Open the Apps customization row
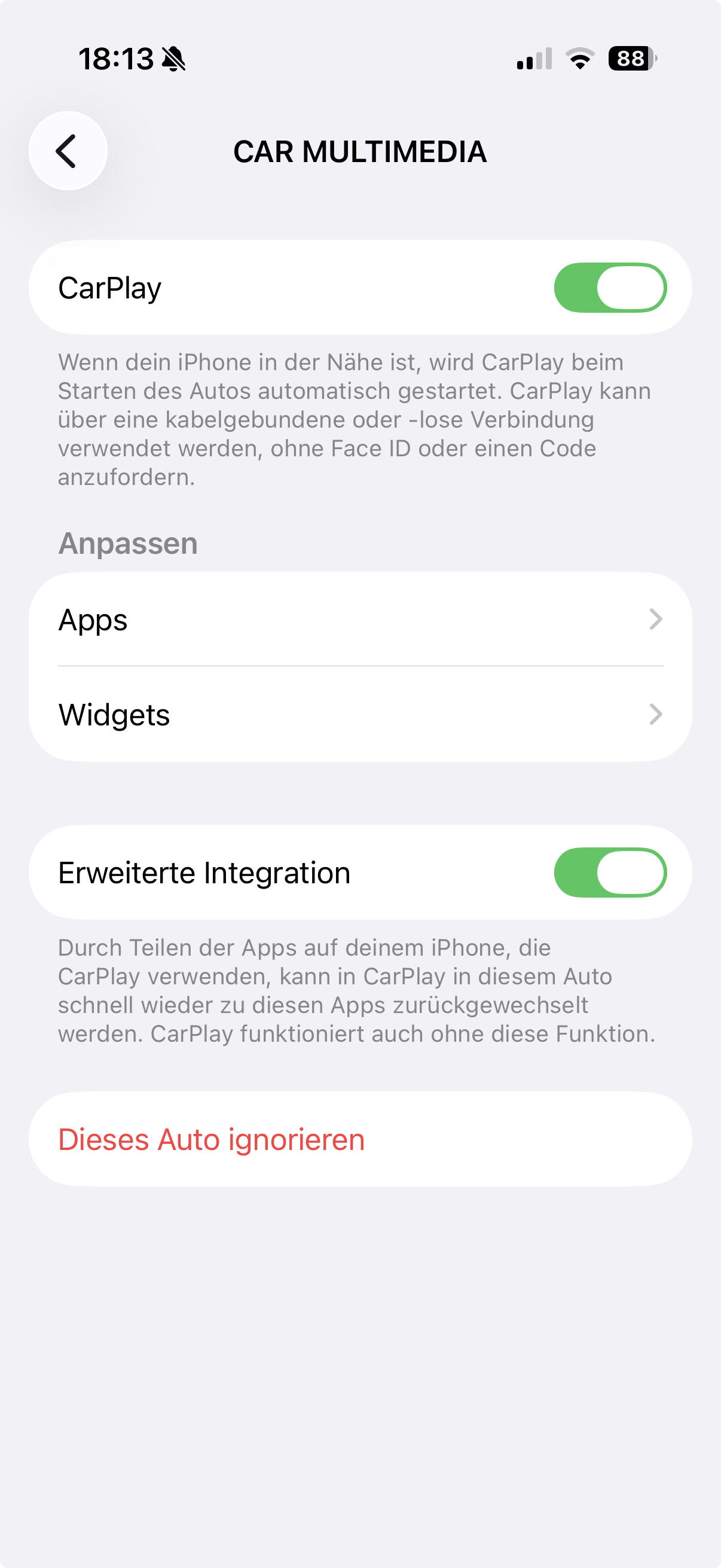Screen dimensions: 721x1568 (359, 620)
